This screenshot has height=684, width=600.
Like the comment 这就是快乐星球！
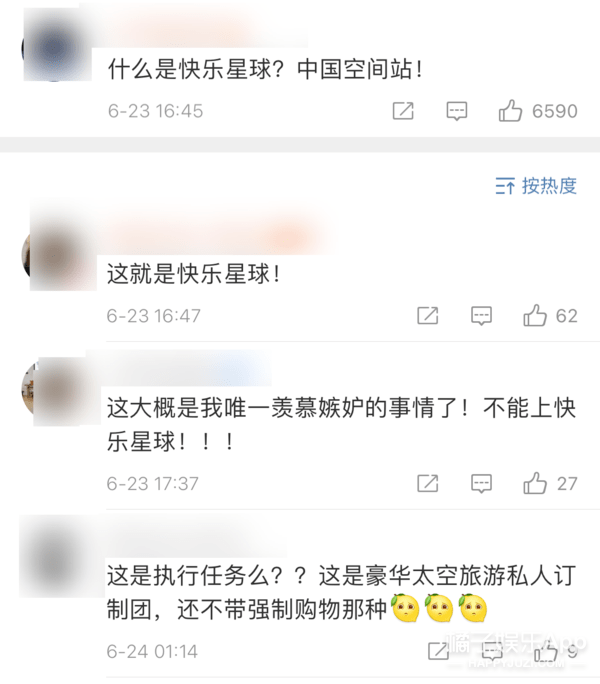(535, 316)
